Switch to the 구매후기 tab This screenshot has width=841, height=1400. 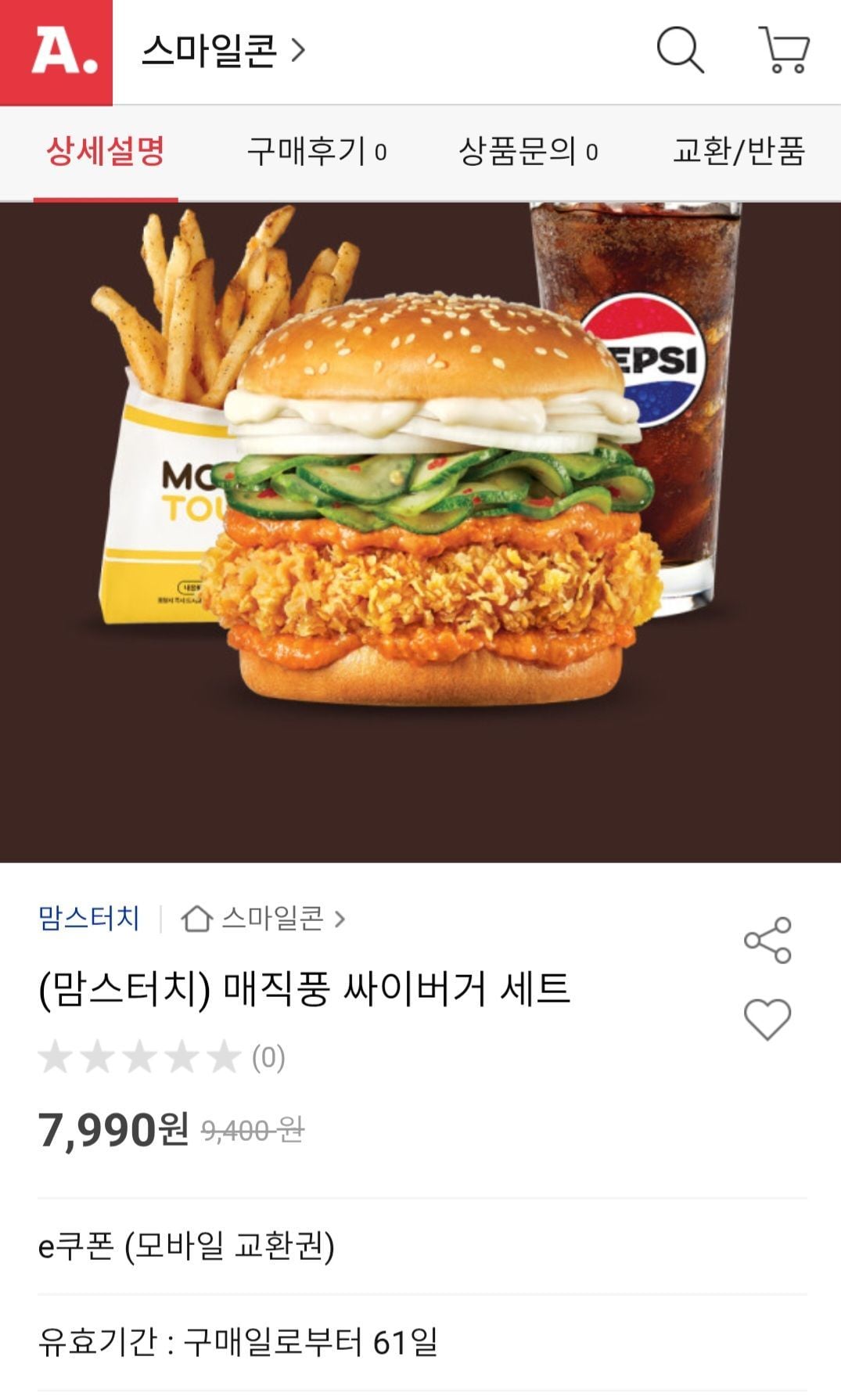tap(316, 152)
